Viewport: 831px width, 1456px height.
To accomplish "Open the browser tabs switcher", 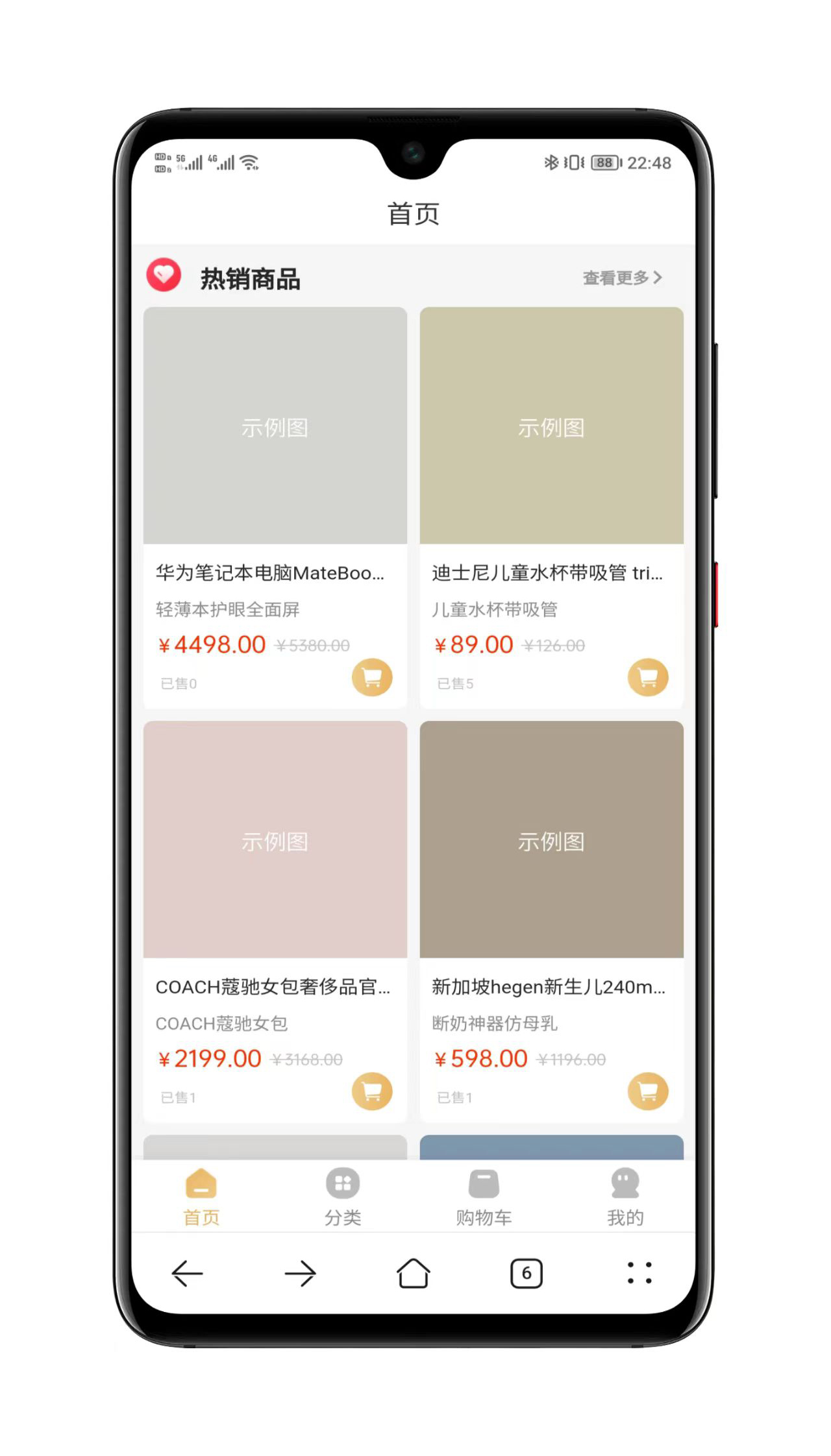I will click(526, 1273).
